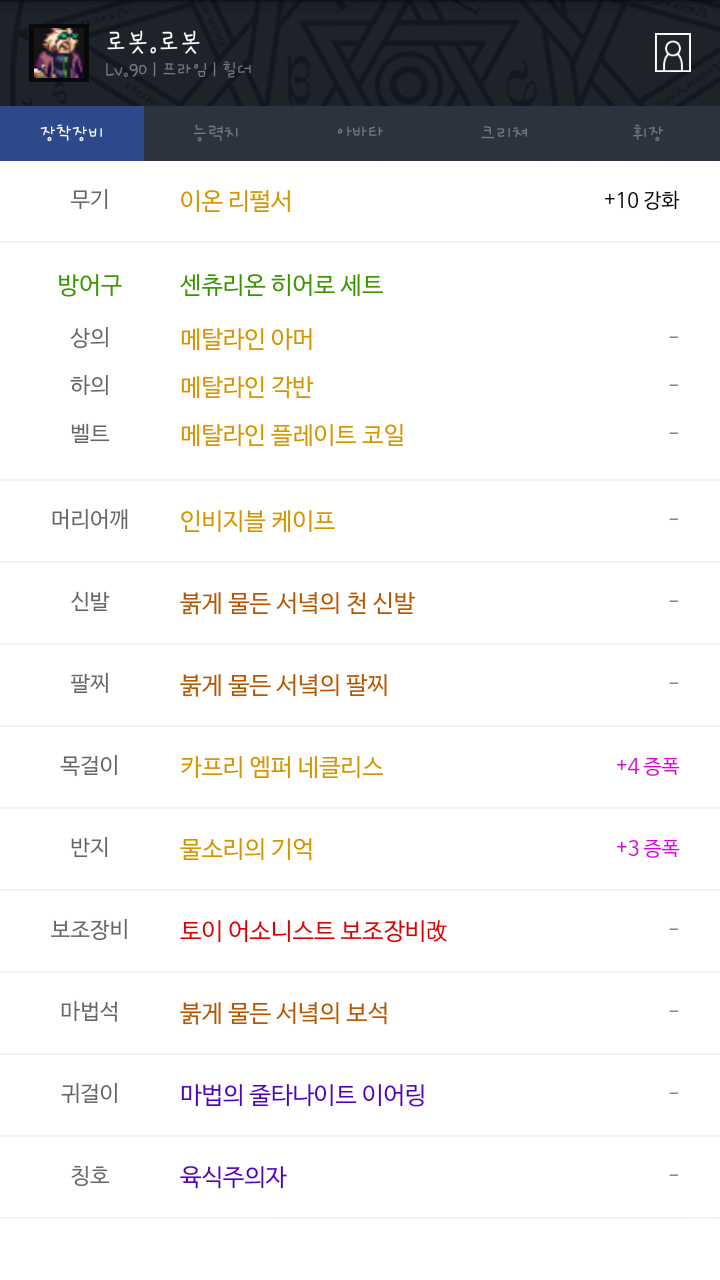Switch to the 크리쳐 tab
This screenshot has width=720, height=1280.
pyautogui.click(x=504, y=133)
